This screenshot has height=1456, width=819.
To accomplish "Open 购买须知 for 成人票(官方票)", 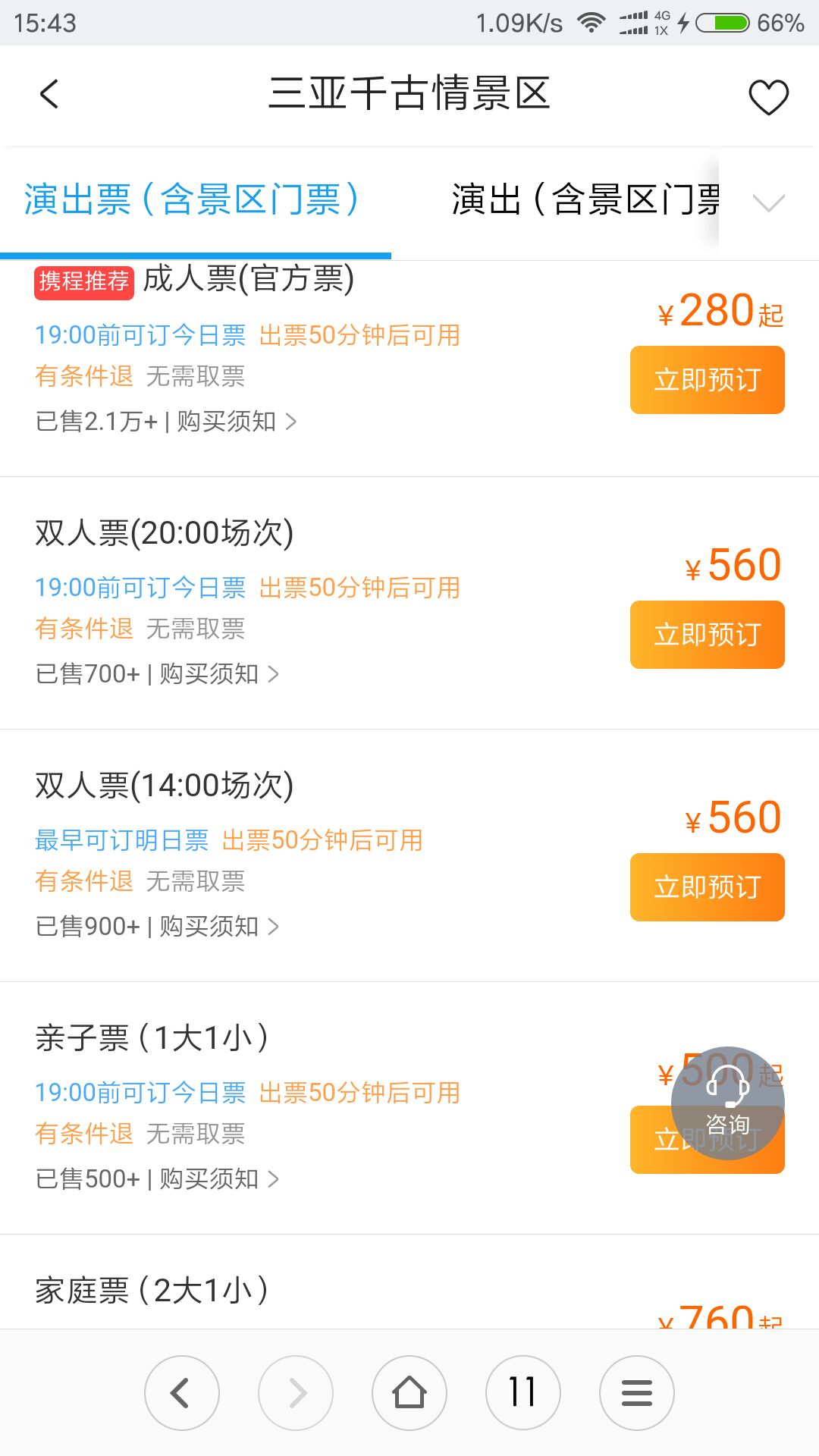I will [x=236, y=421].
